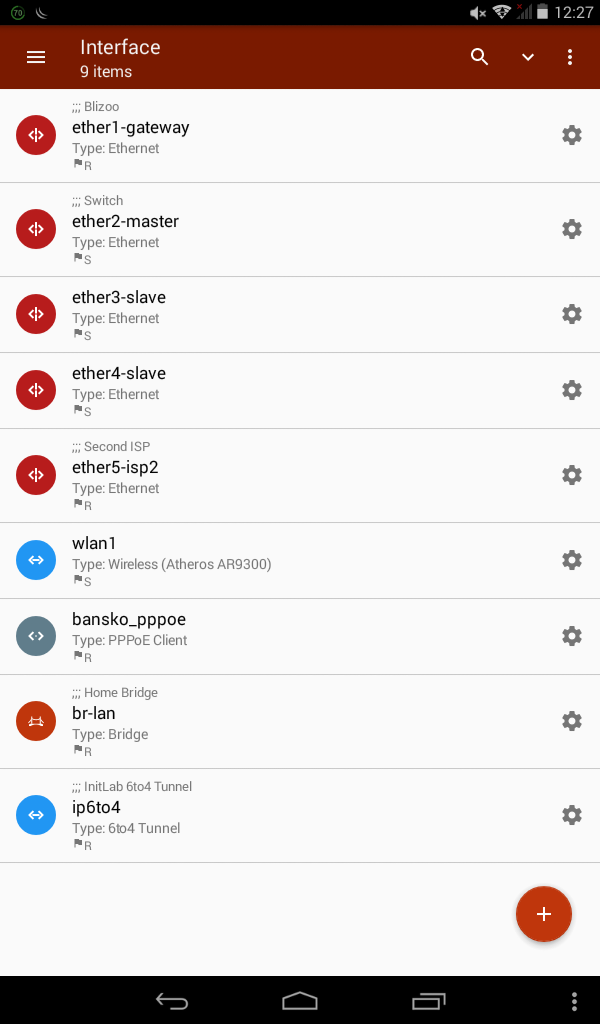The width and height of the screenshot is (600, 1024).
Task: Tap the gear icon for ether4-slave
Action: (572, 390)
